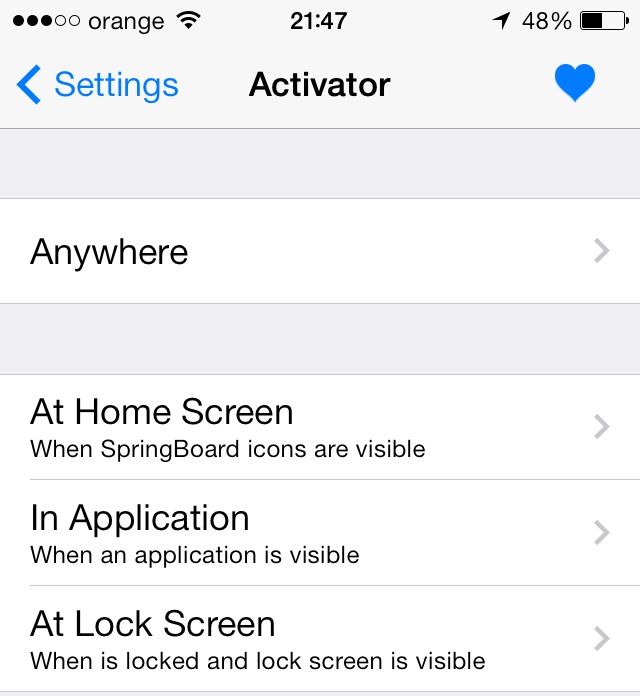Screen dimensions: 640x696
Task: Open At Home Screen settings
Action: 320,428
